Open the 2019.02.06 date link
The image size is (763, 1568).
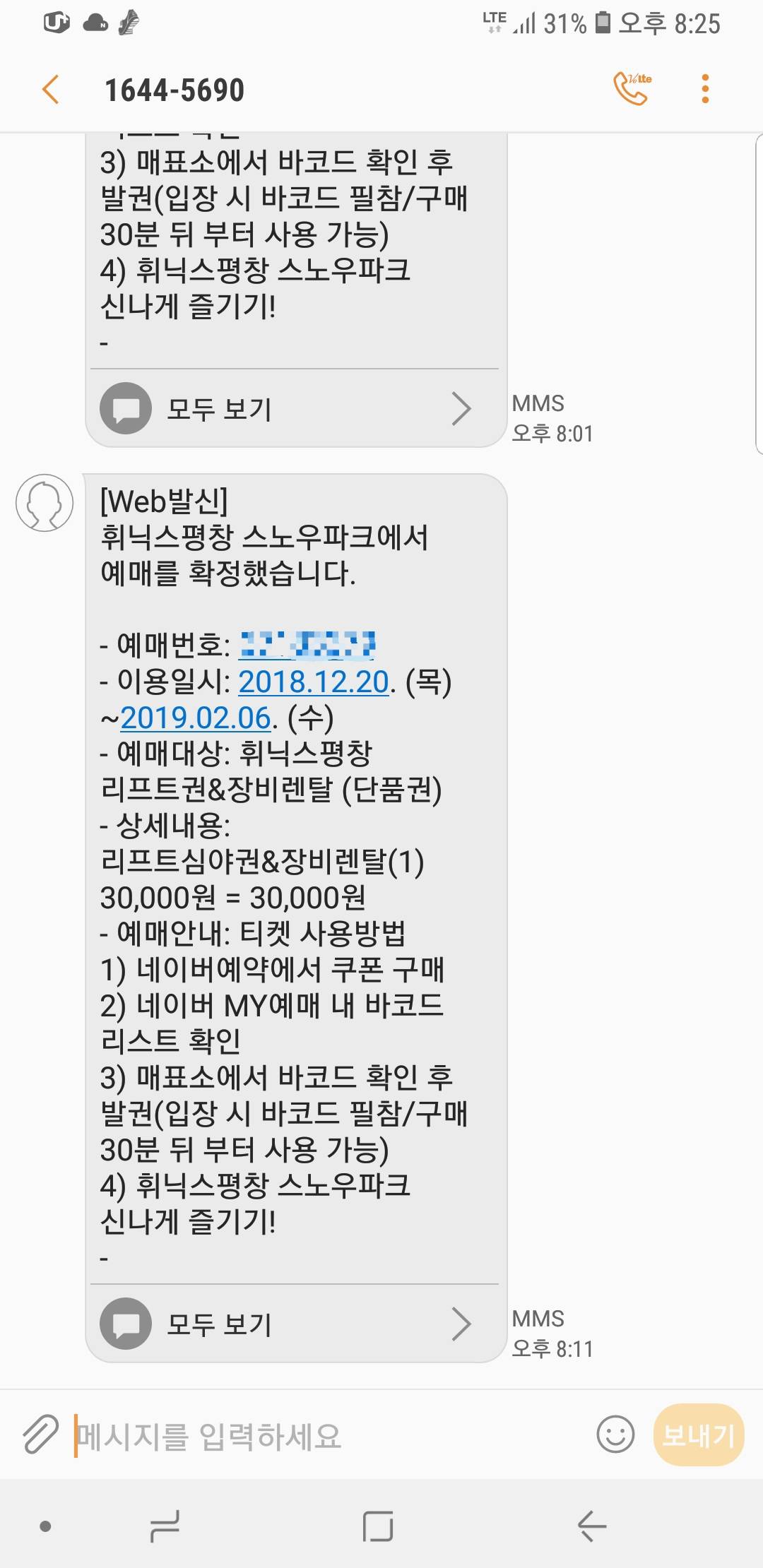[196, 718]
